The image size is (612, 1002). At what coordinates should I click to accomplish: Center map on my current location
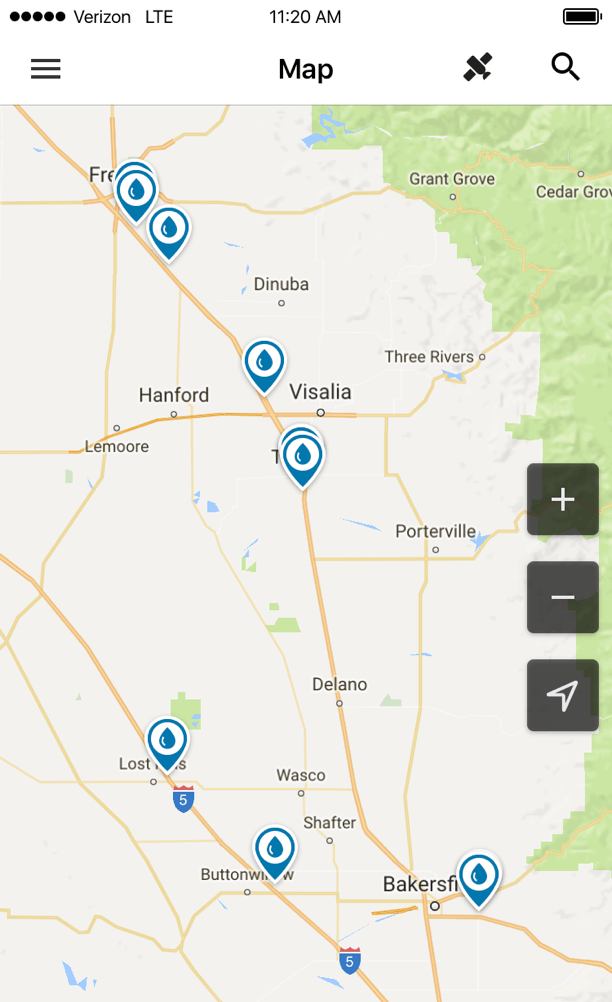pyautogui.click(x=562, y=695)
